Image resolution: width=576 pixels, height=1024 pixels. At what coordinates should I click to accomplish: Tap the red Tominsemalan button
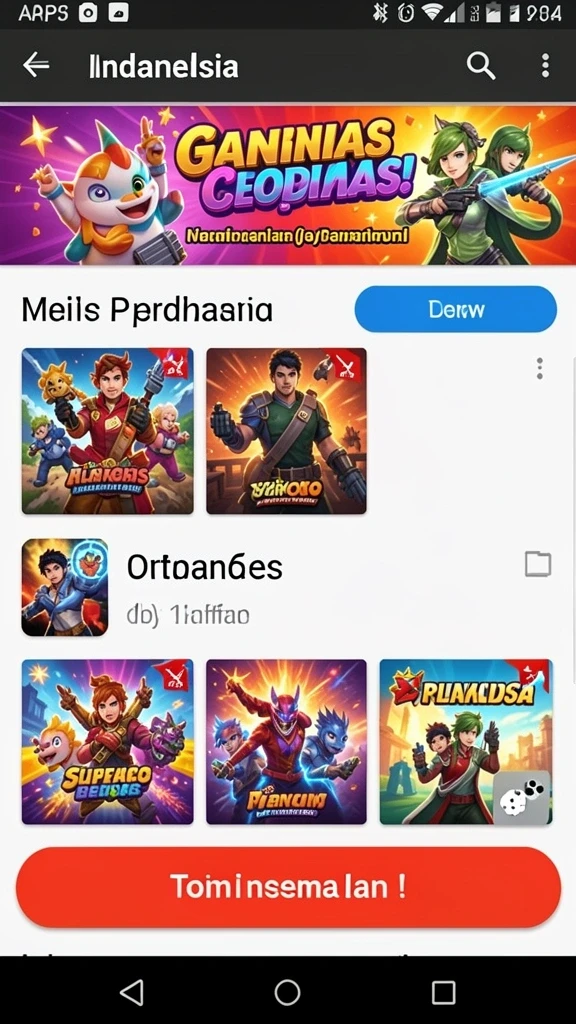coord(288,888)
